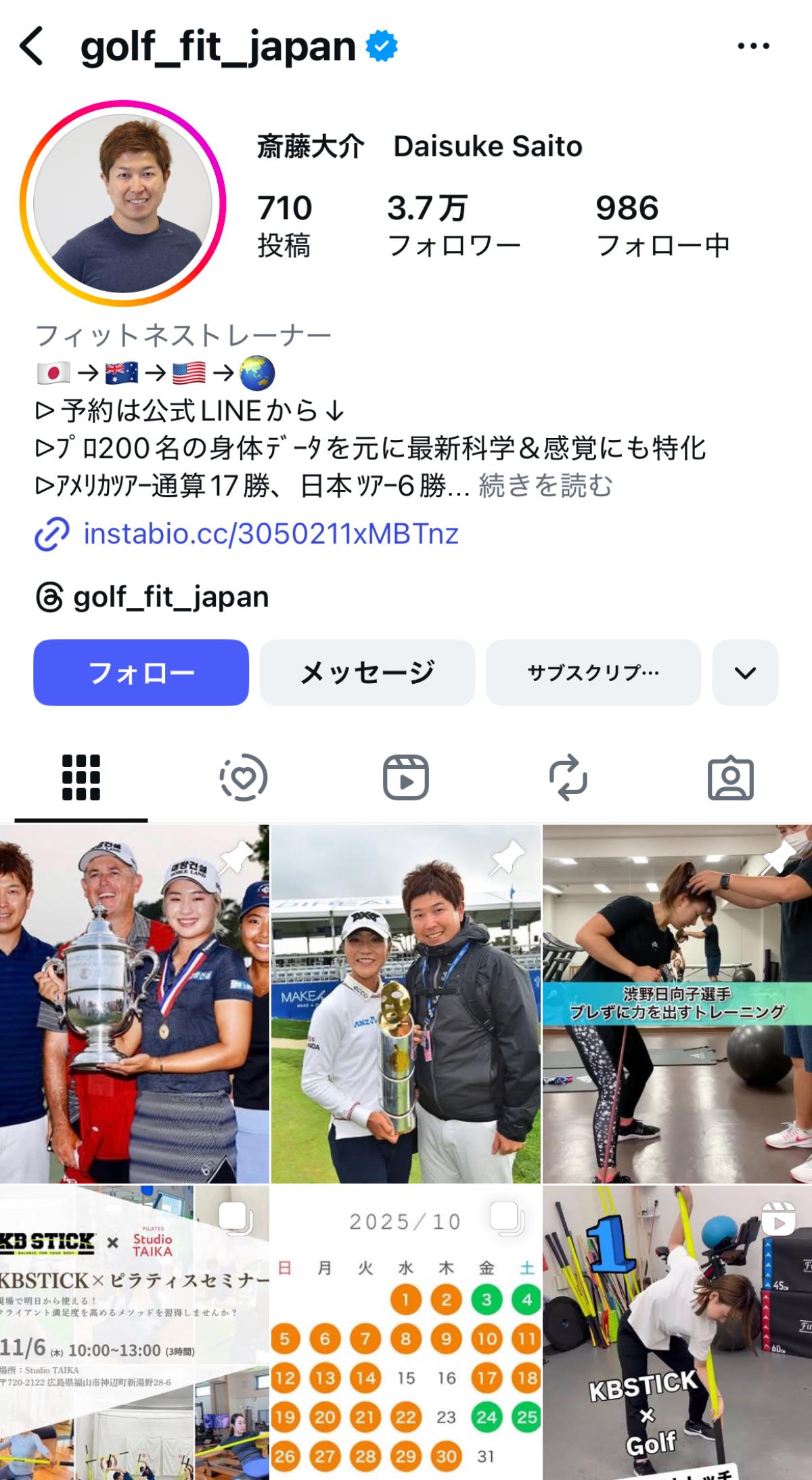Viewport: 812px width, 1480px height.
Task: Open the pinned post with the silver trophy
Action: pos(134,1003)
